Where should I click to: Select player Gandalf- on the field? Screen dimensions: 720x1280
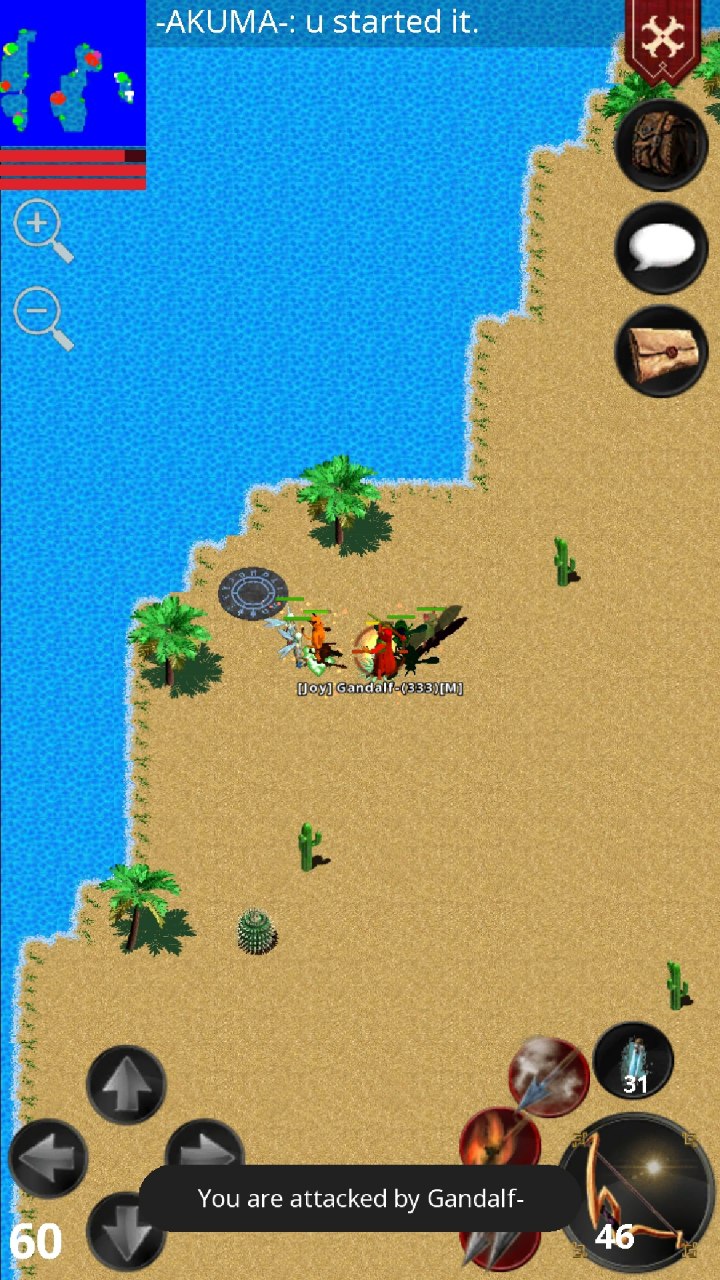click(383, 650)
